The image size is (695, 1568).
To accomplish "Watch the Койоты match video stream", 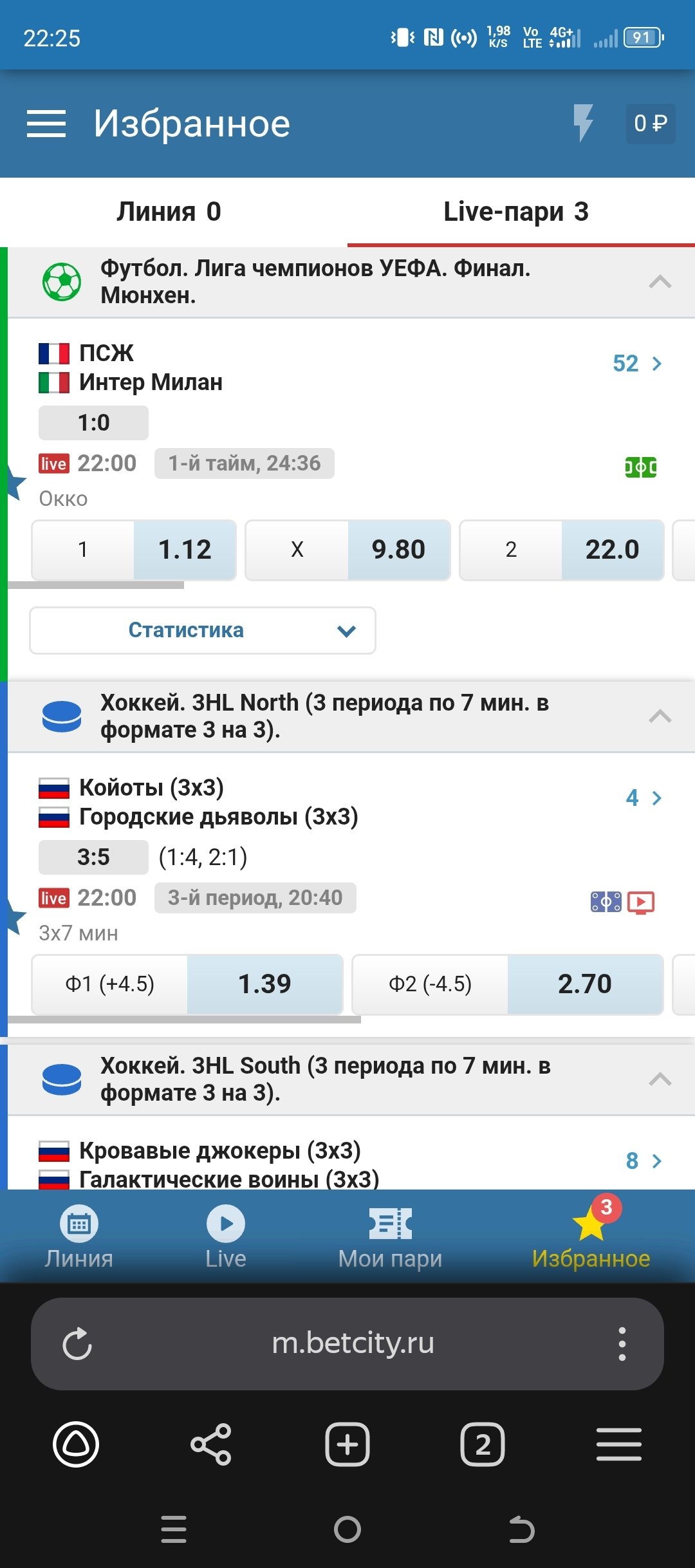I will tap(641, 902).
